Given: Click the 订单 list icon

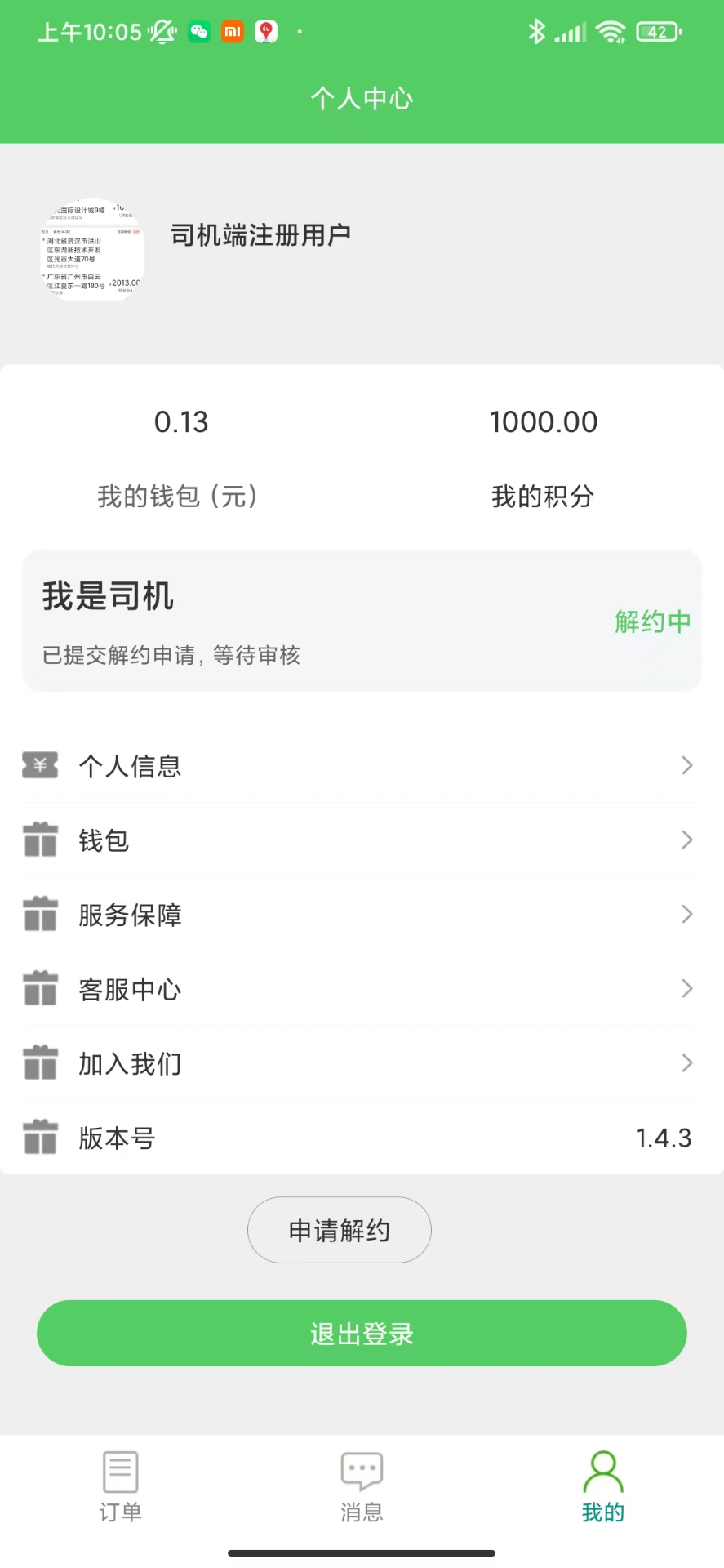Looking at the screenshot, I should pos(120,1470).
